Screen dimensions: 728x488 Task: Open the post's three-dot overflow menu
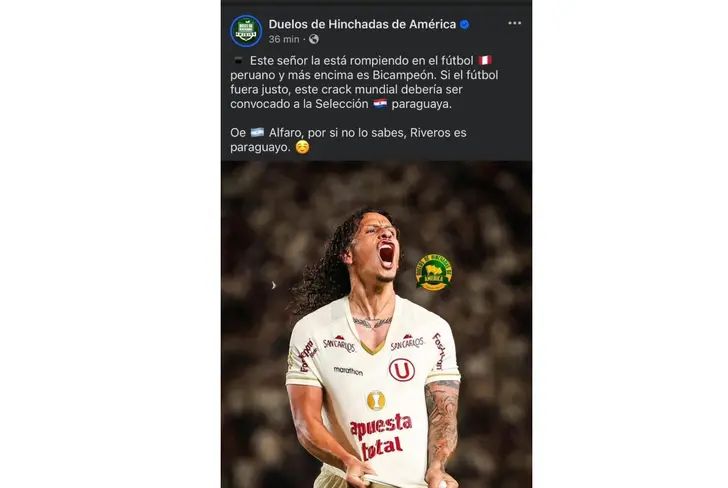click(x=514, y=24)
